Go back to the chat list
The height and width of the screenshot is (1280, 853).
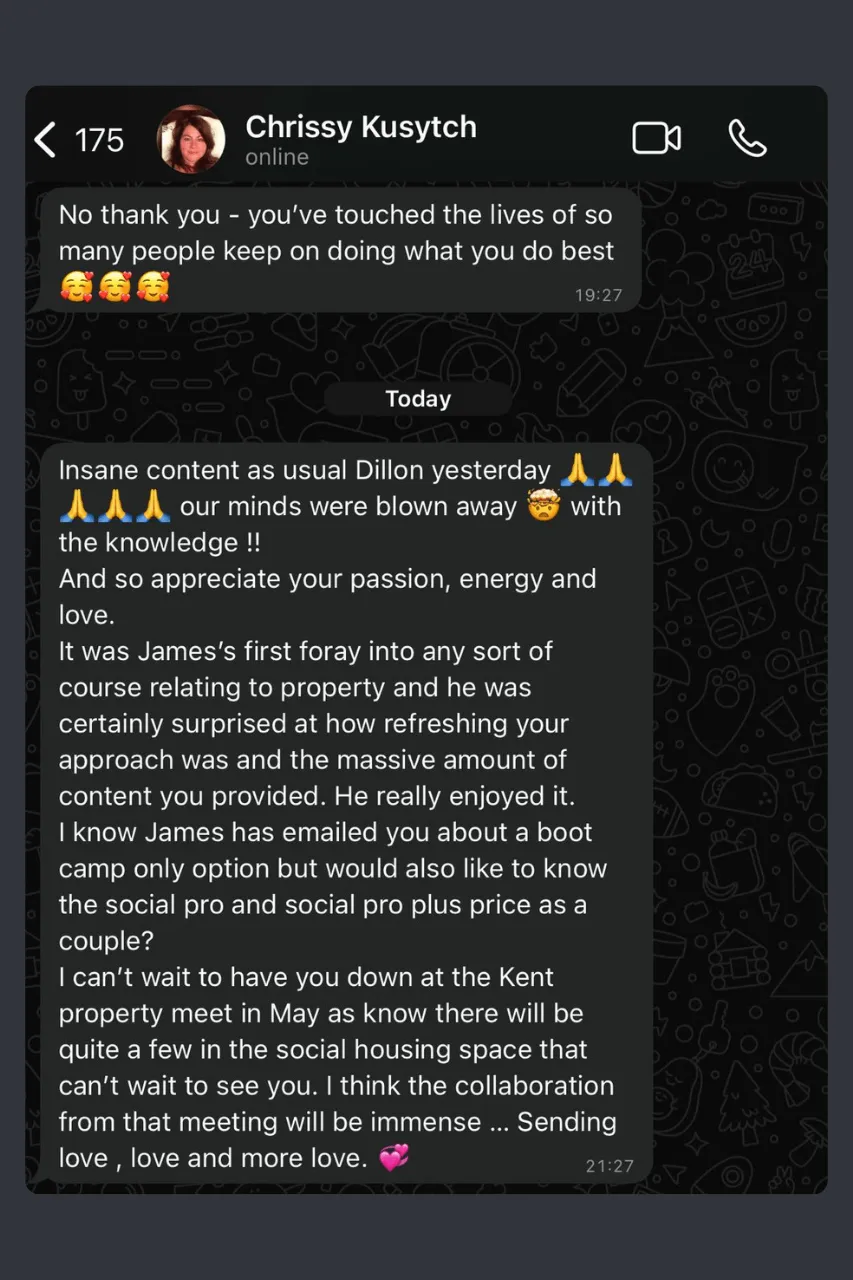click(47, 140)
